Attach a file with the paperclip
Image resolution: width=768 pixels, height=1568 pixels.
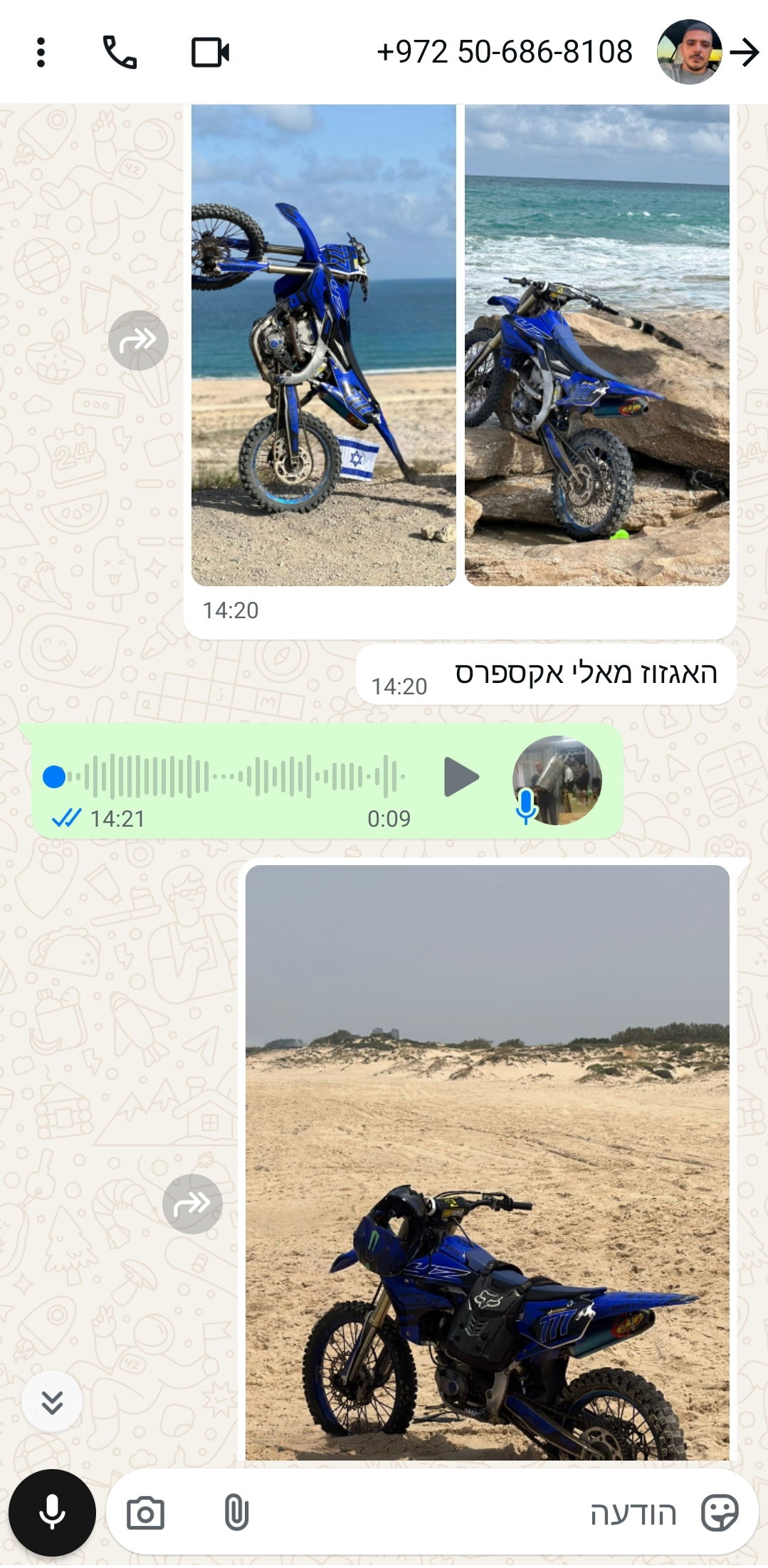(x=236, y=1513)
